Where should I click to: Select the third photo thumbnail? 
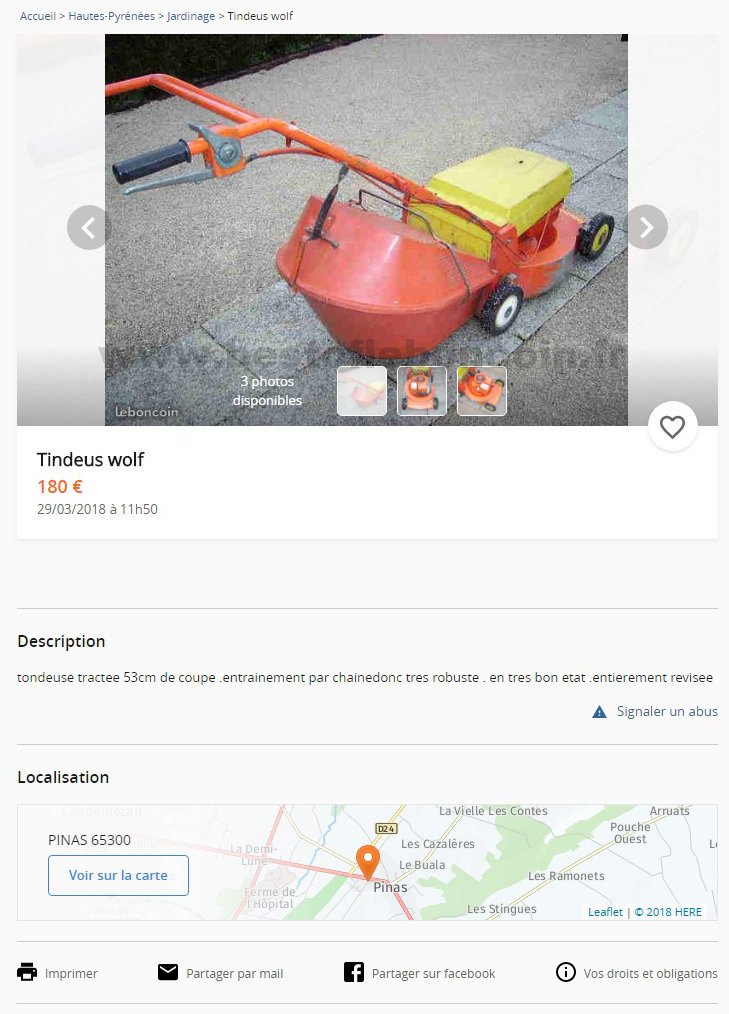pyautogui.click(x=482, y=391)
